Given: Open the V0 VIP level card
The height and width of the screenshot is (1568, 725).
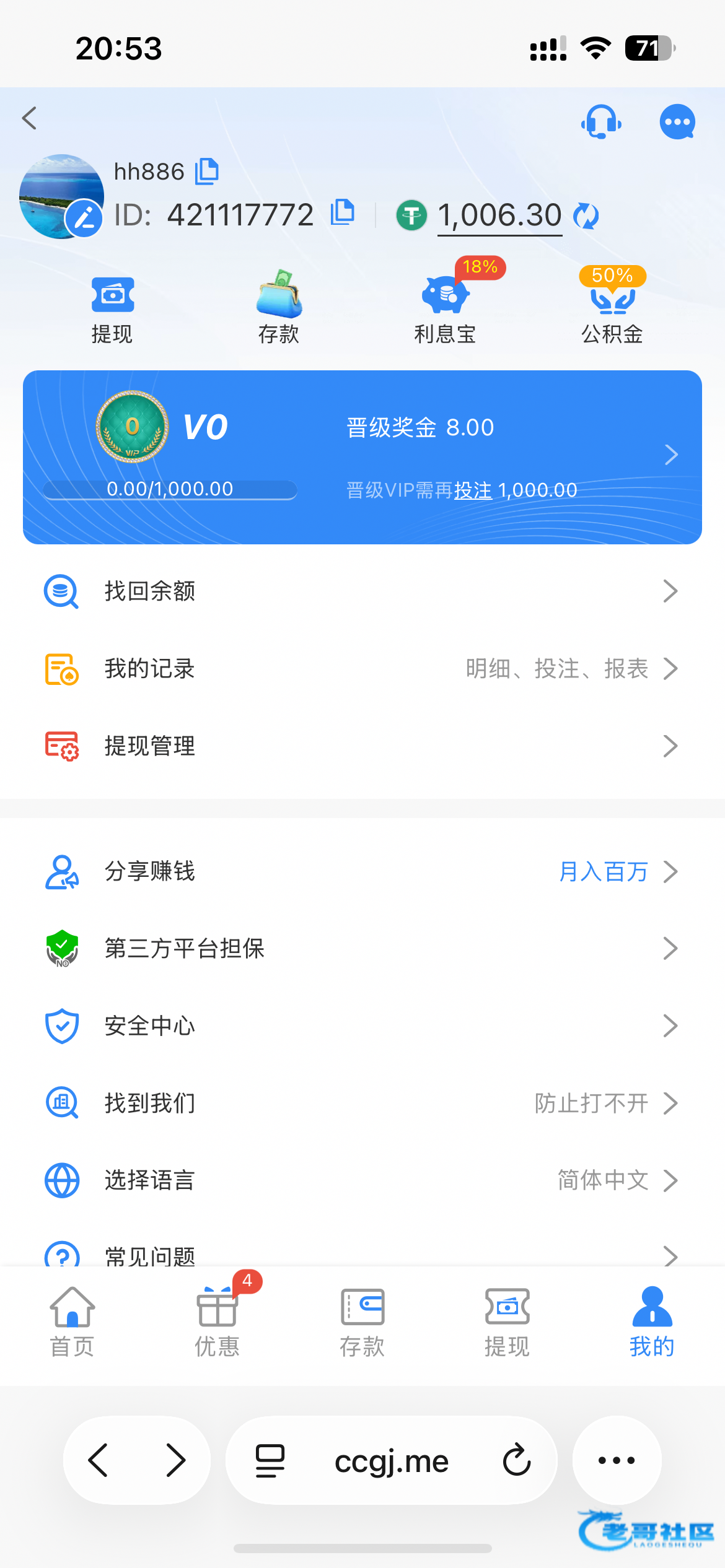Looking at the screenshot, I should [362, 457].
